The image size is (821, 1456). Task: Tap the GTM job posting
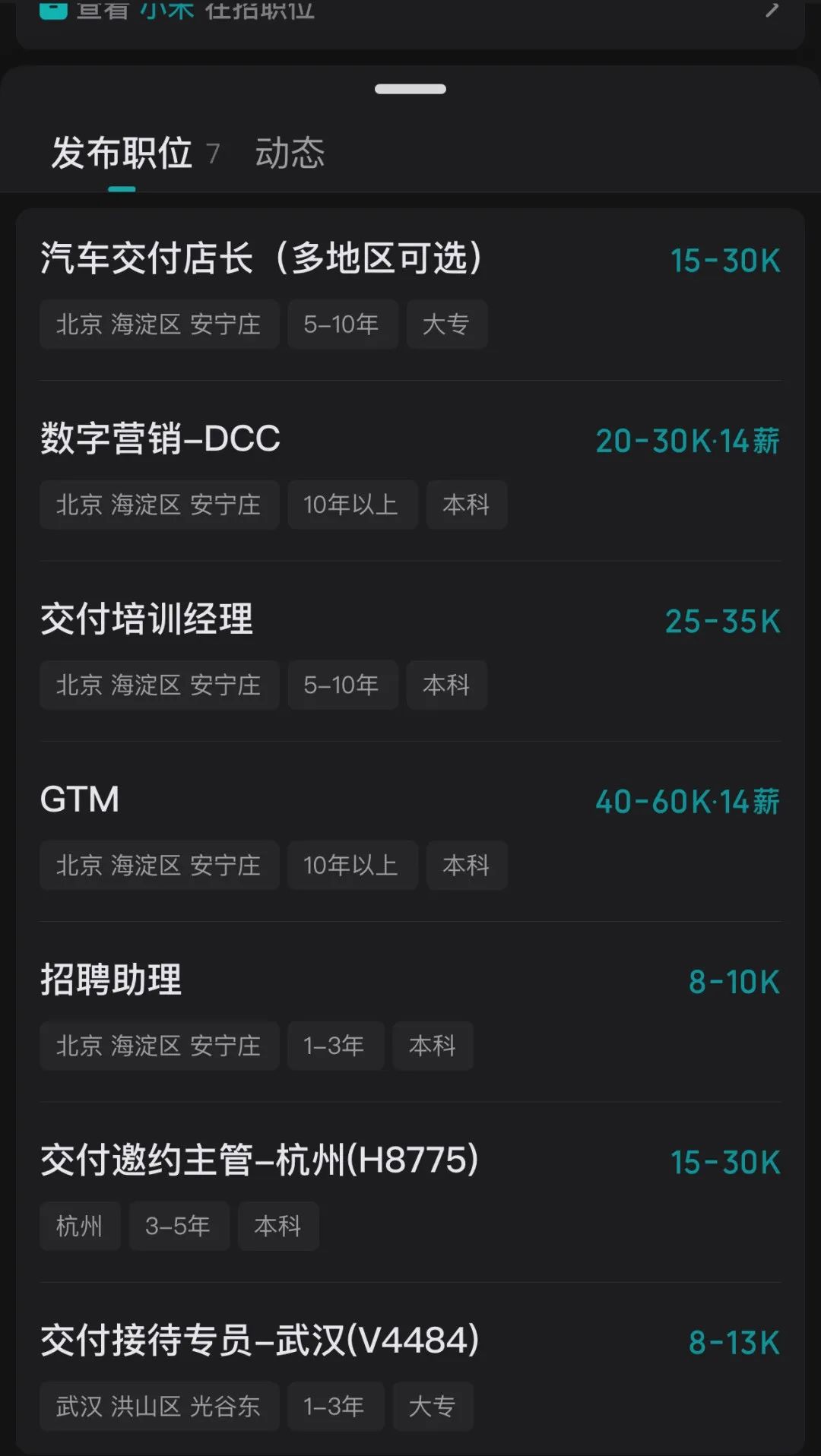point(80,799)
